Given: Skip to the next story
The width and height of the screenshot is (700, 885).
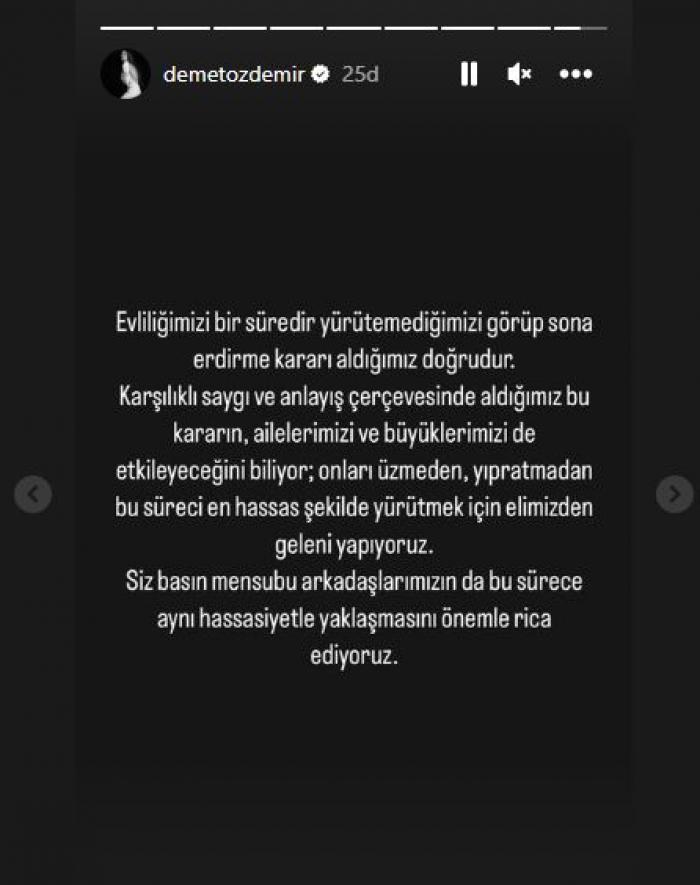Looking at the screenshot, I should tap(674, 494).
